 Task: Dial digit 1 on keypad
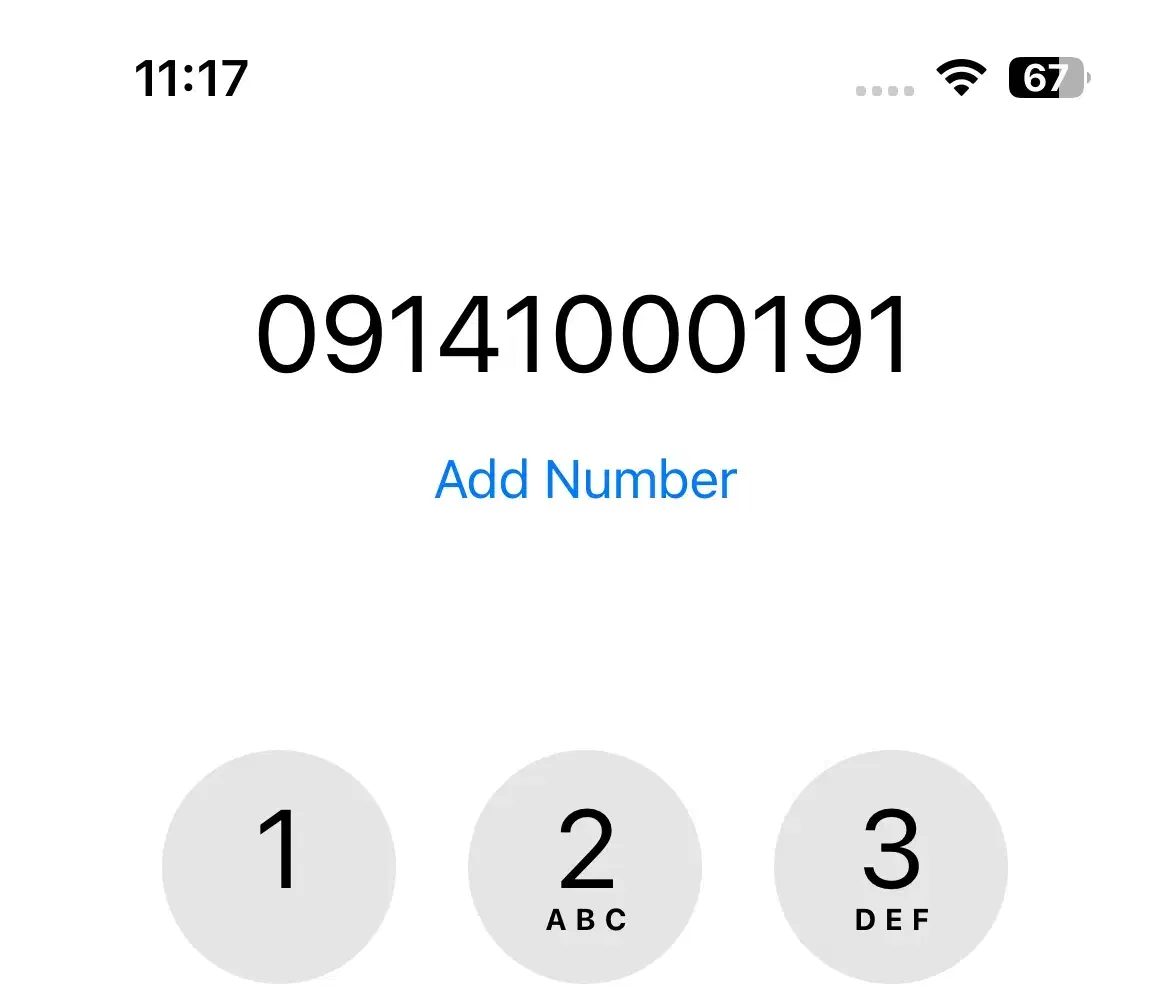[279, 867]
